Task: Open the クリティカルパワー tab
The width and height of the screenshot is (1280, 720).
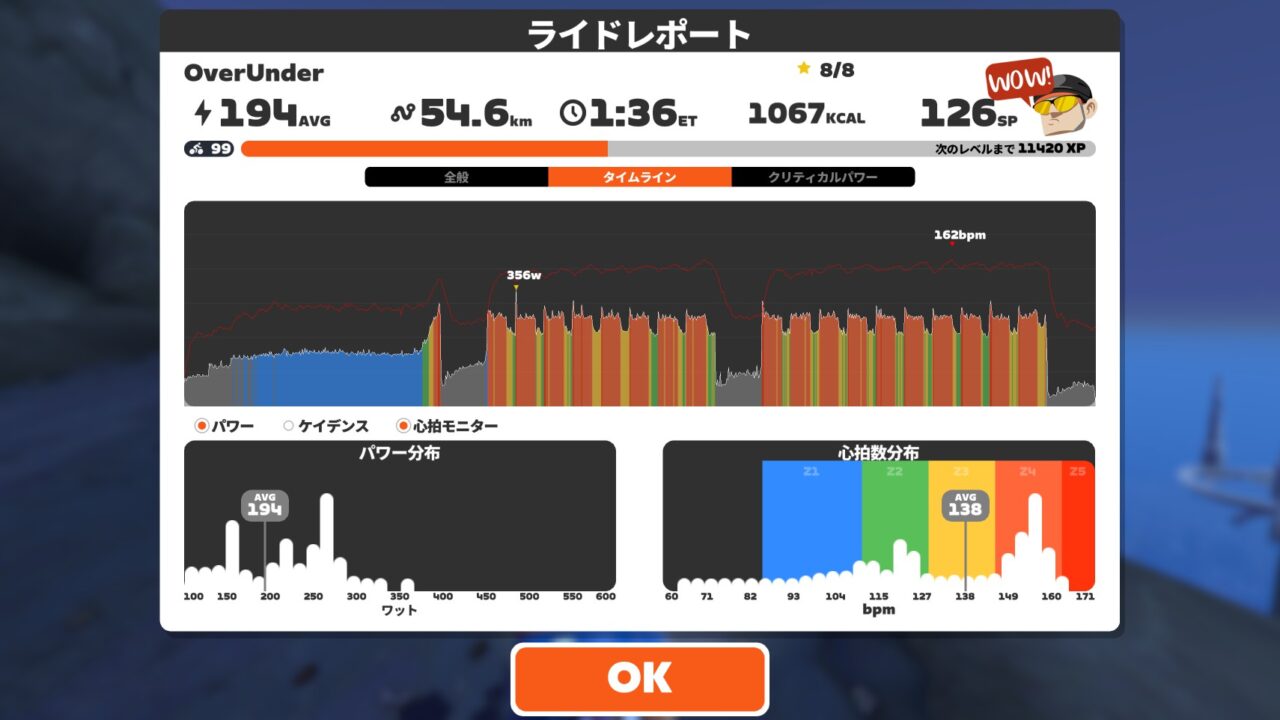Action: [822, 177]
